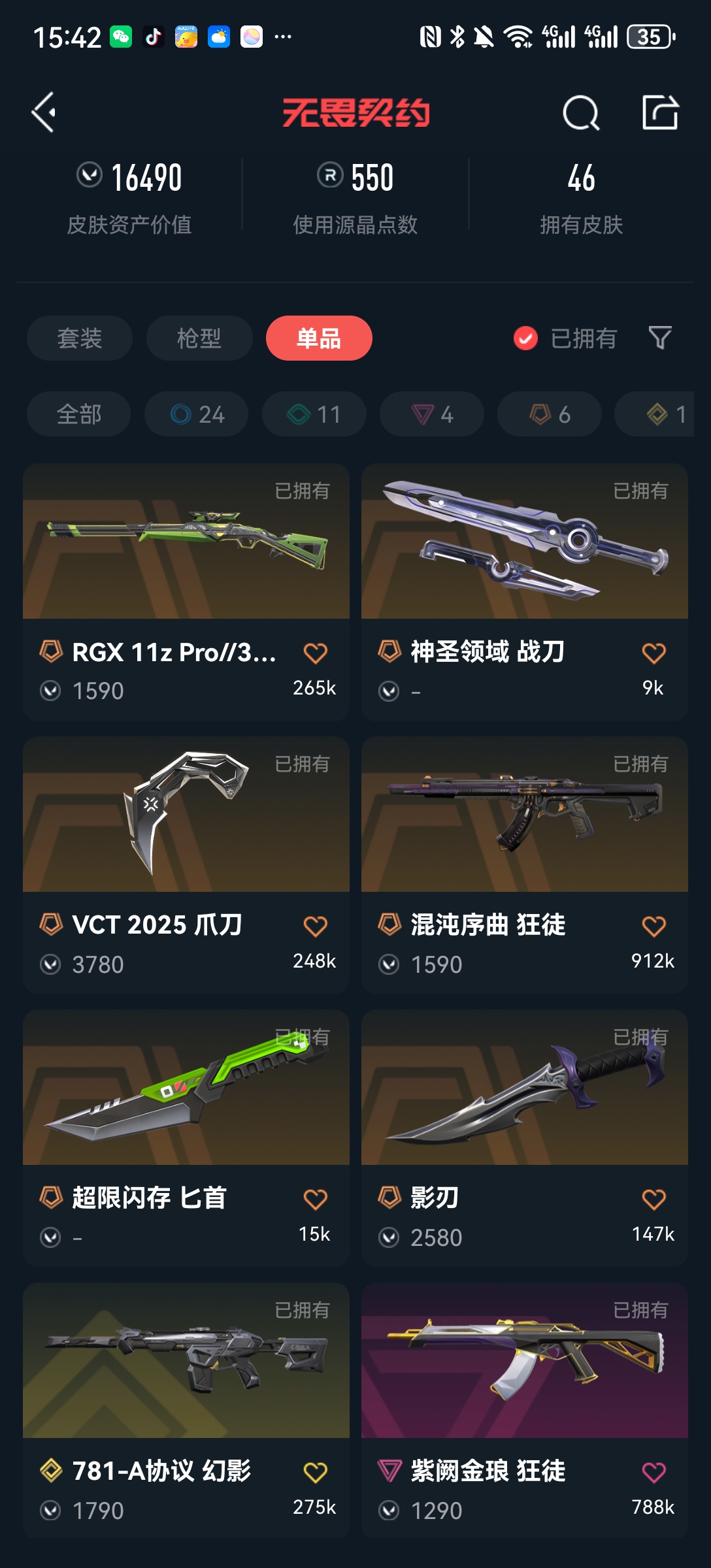Open the search icon in the header

581,113
